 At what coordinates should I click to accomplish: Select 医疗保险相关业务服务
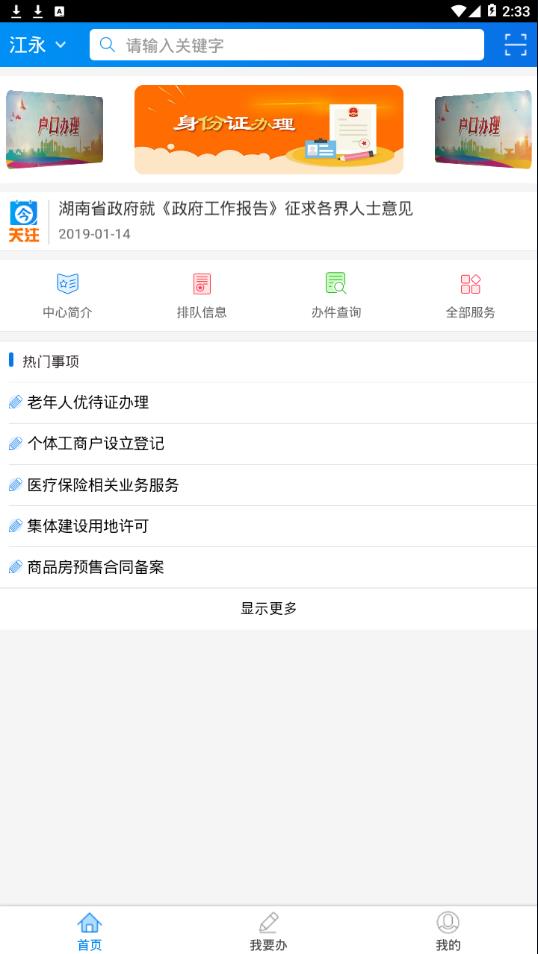269,486
